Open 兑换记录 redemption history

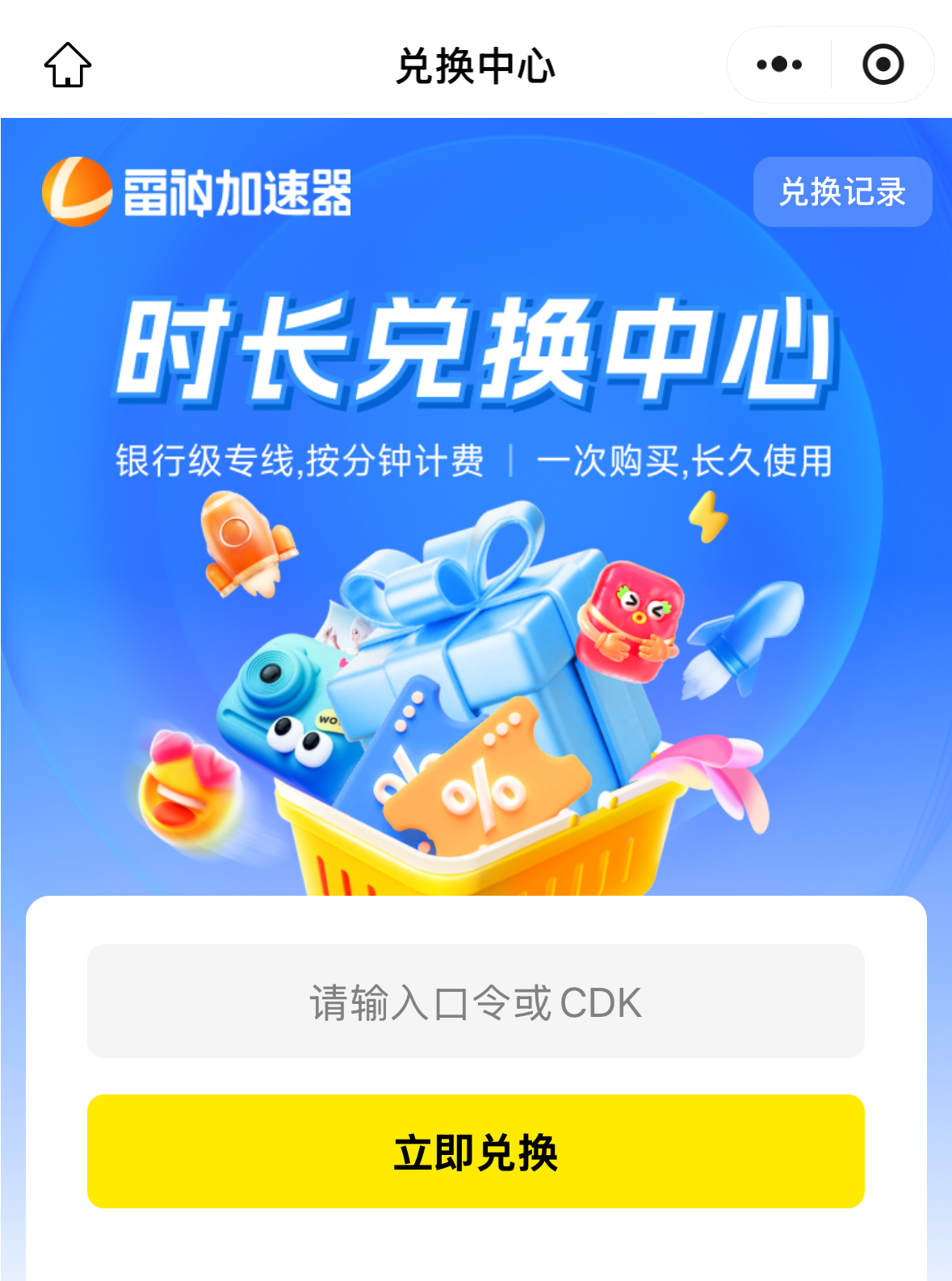[842, 192]
